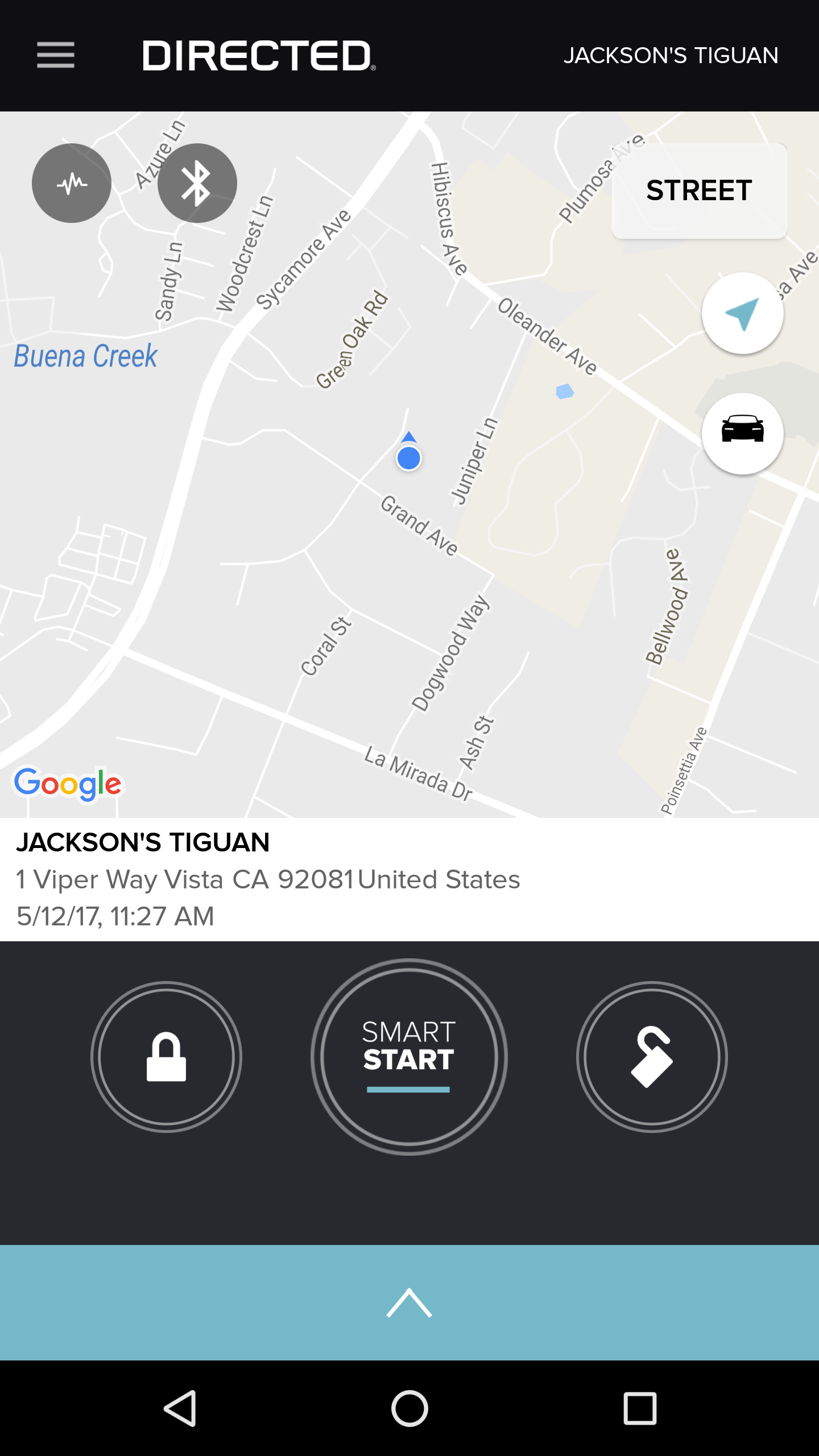Tap Buena Creek label on the map

[x=85, y=356]
